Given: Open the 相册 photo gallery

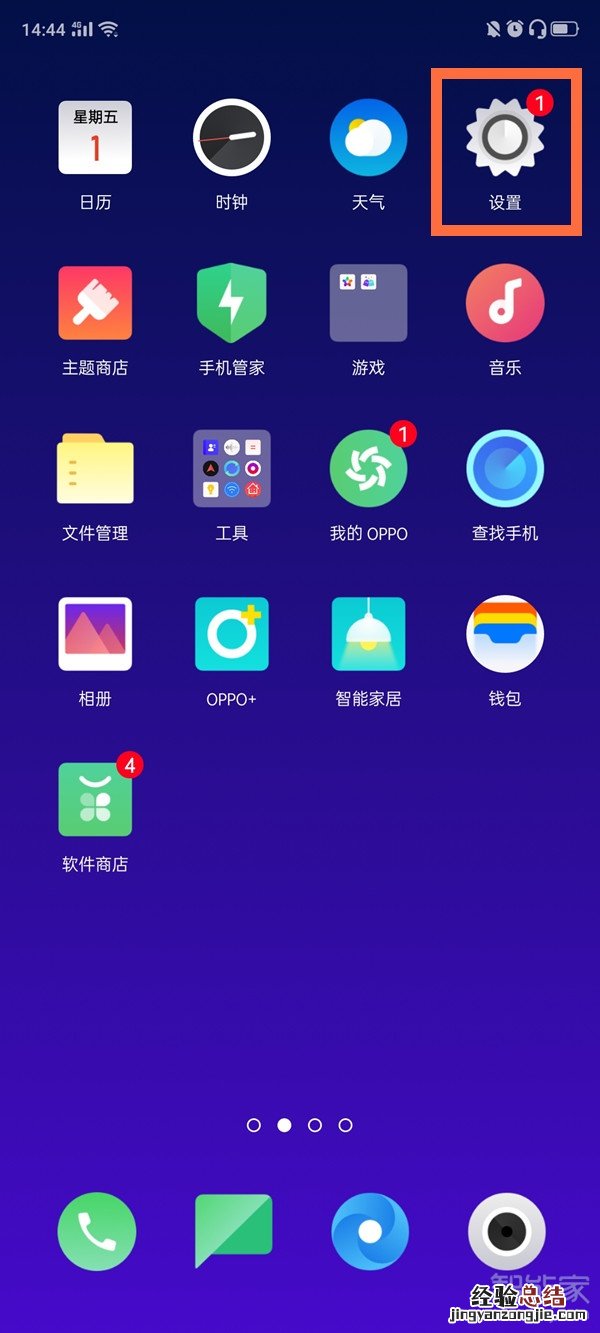Looking at the screenshot, I should [x=95, y=634].
